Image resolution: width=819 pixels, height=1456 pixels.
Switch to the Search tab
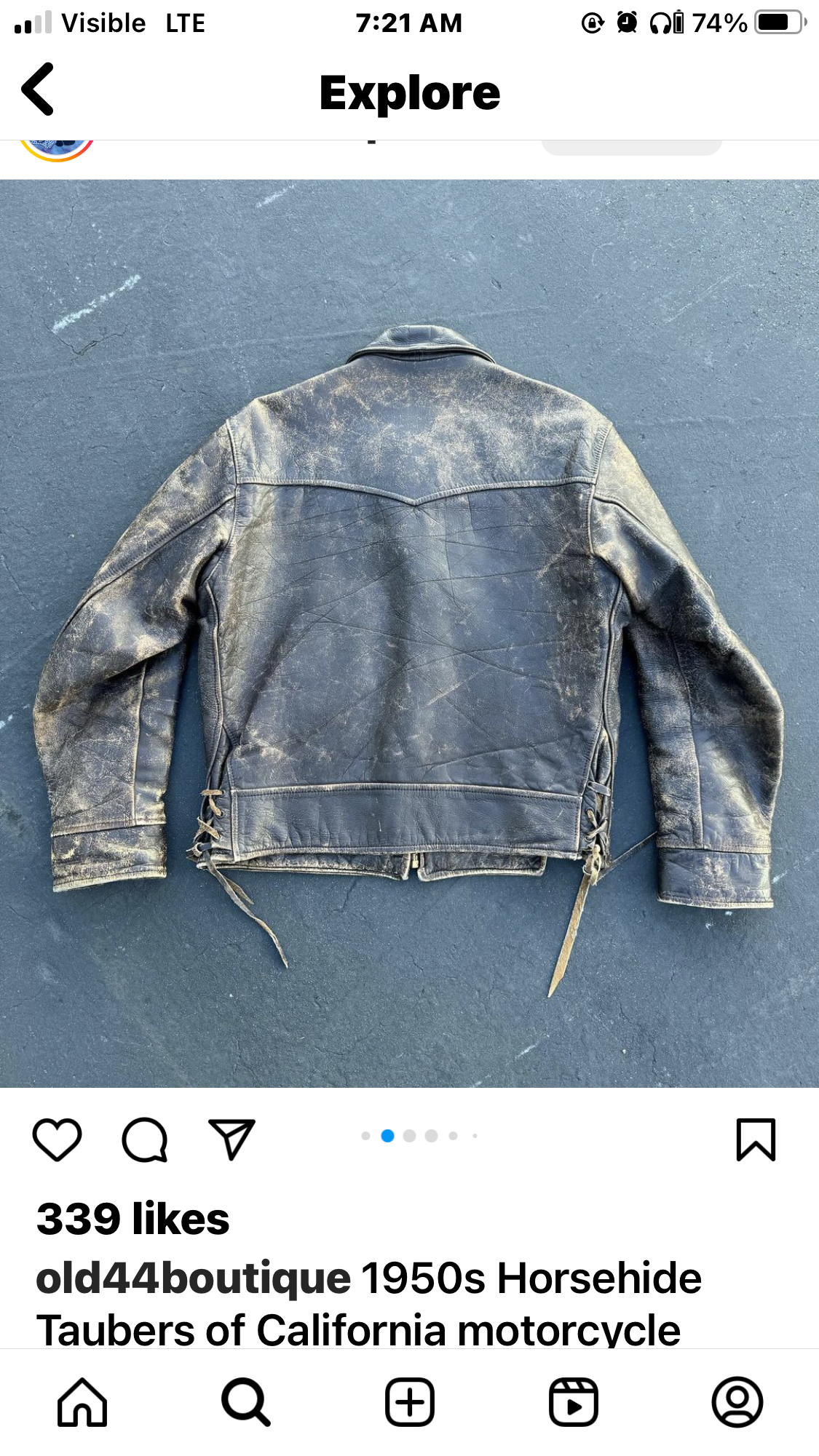click(x=246, y=1401)
